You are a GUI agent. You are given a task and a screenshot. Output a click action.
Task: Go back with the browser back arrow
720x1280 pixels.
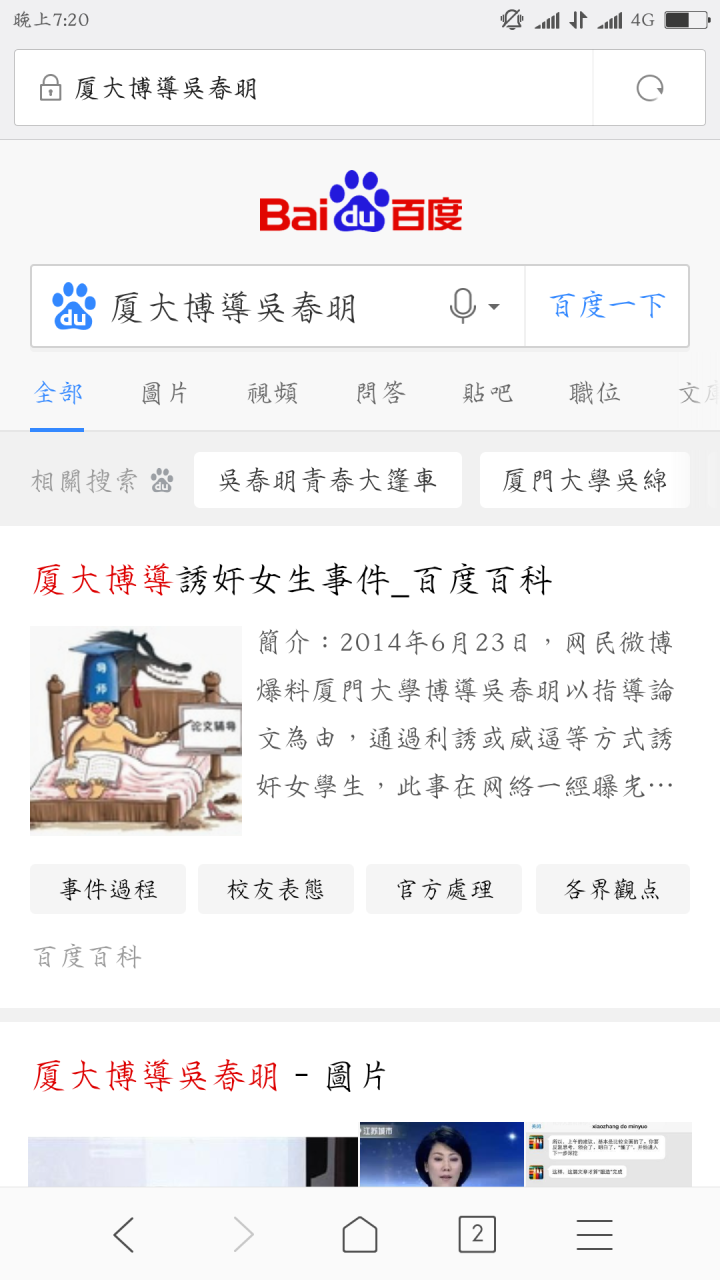coord(124,1235)
